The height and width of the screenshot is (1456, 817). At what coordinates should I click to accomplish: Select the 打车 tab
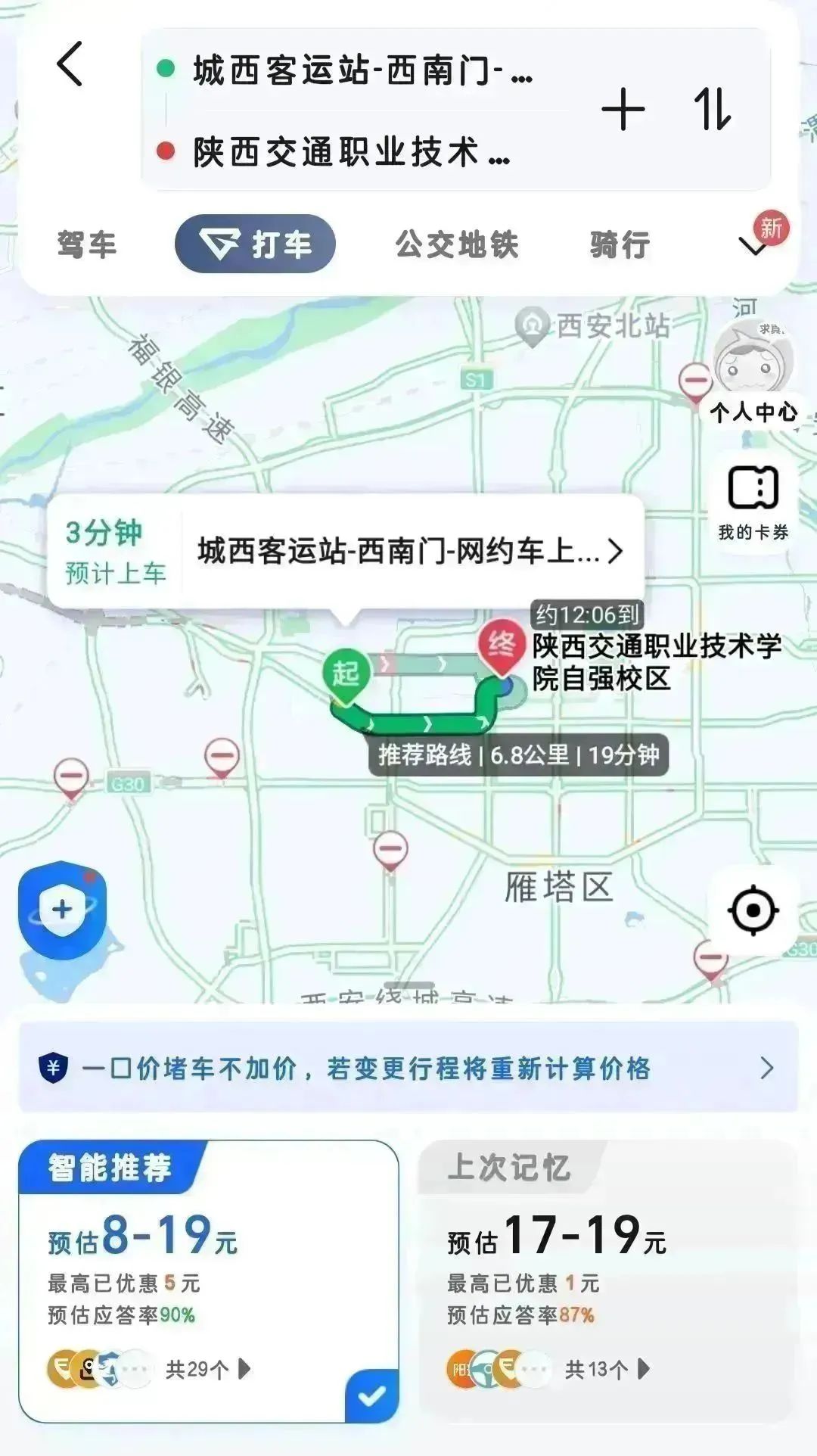click(x=255, y=244)
